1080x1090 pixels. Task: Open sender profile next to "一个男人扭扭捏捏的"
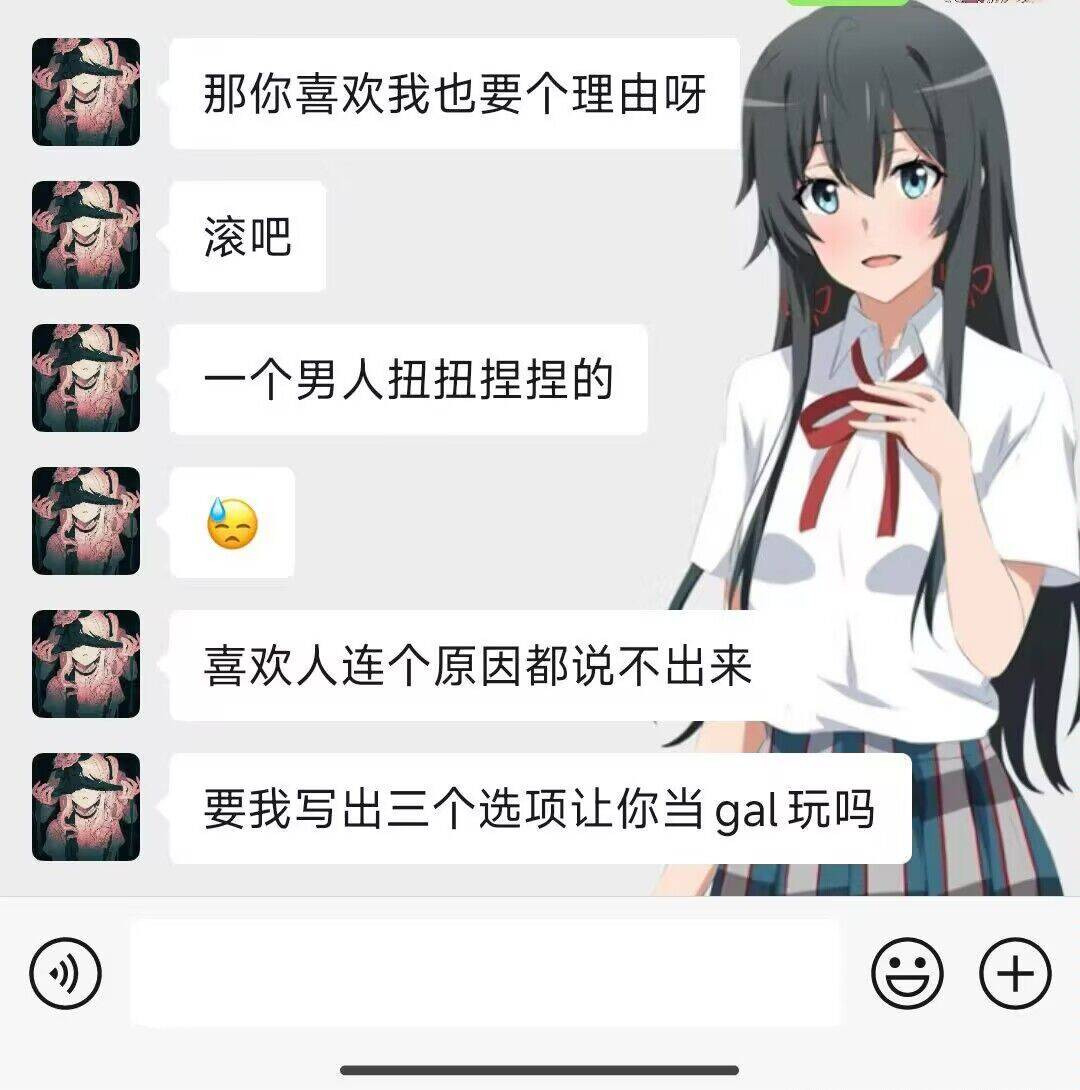click(86, 378)
